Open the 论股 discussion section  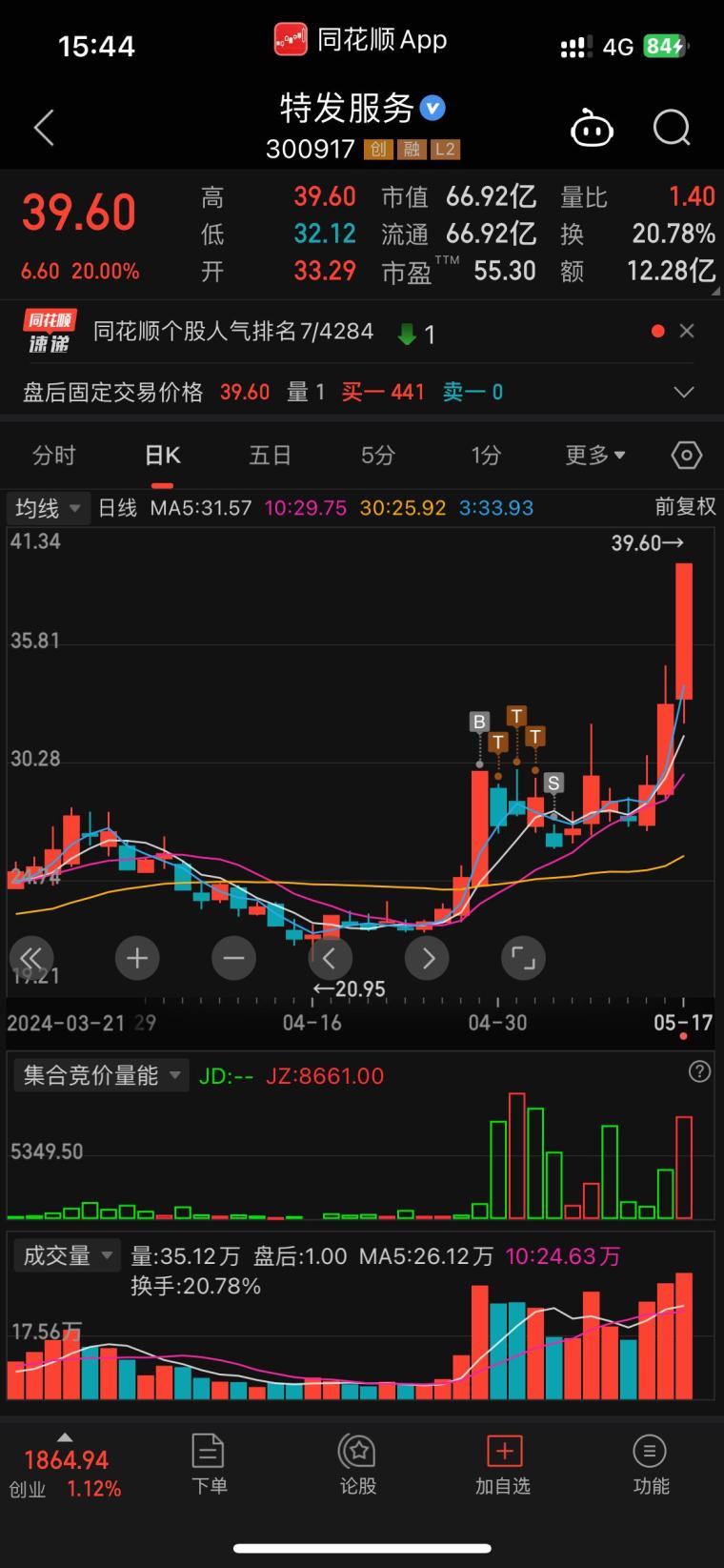358,1464
